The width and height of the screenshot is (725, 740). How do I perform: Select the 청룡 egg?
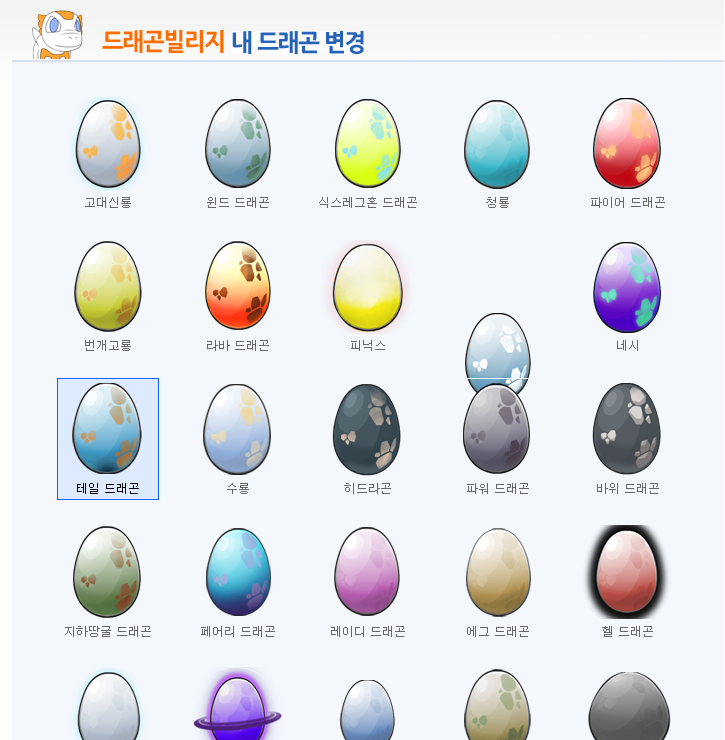(x=497, y=145)
